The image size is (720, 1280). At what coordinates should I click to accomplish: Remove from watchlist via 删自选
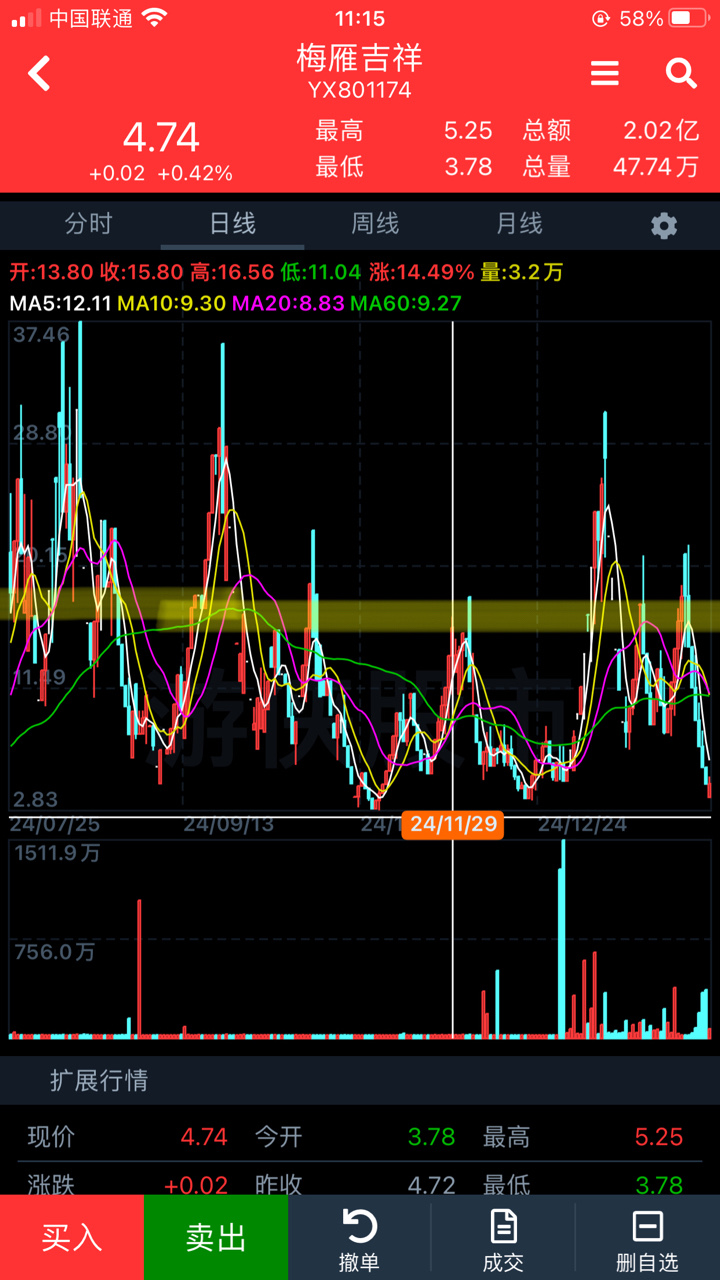[x=647, y=1240]
